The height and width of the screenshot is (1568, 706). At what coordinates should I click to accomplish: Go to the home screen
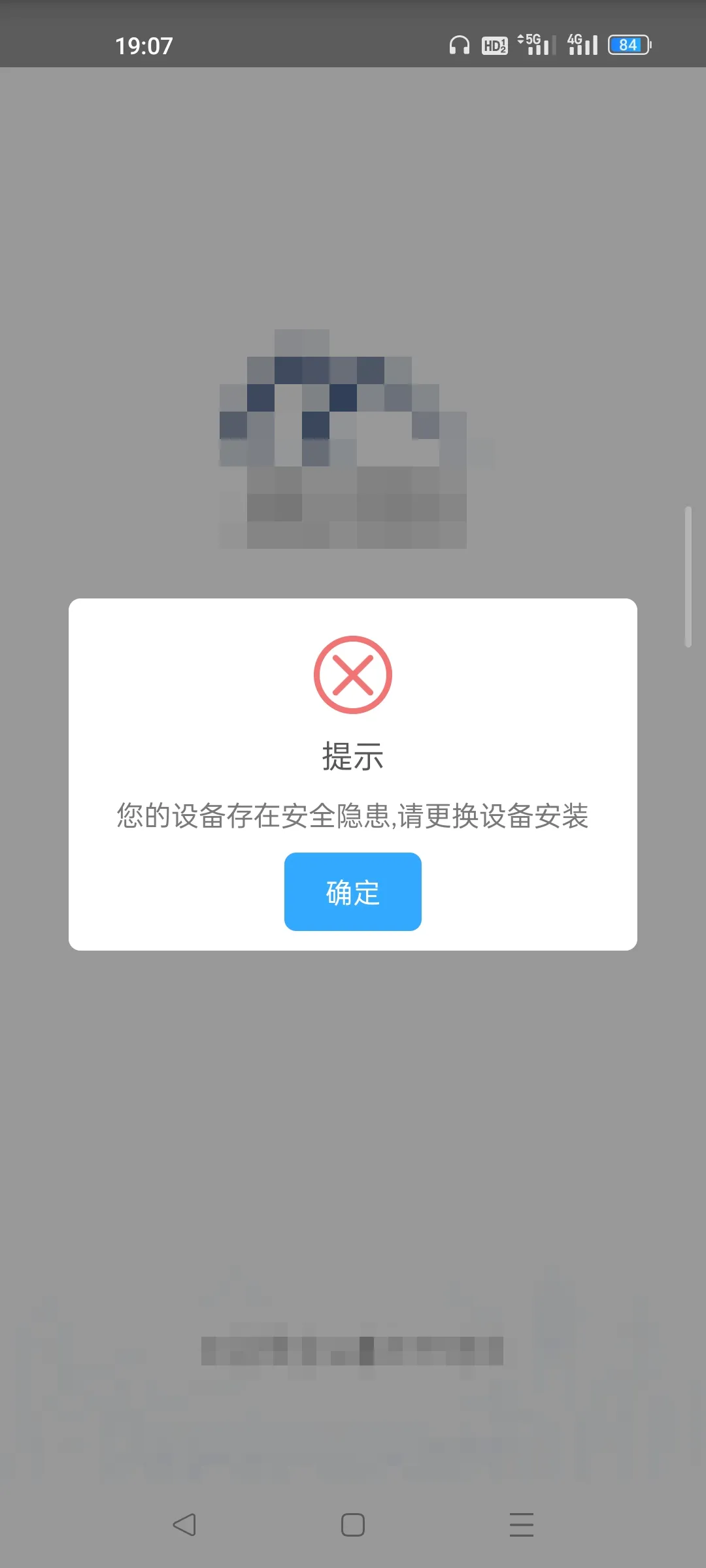point(353,1525)
